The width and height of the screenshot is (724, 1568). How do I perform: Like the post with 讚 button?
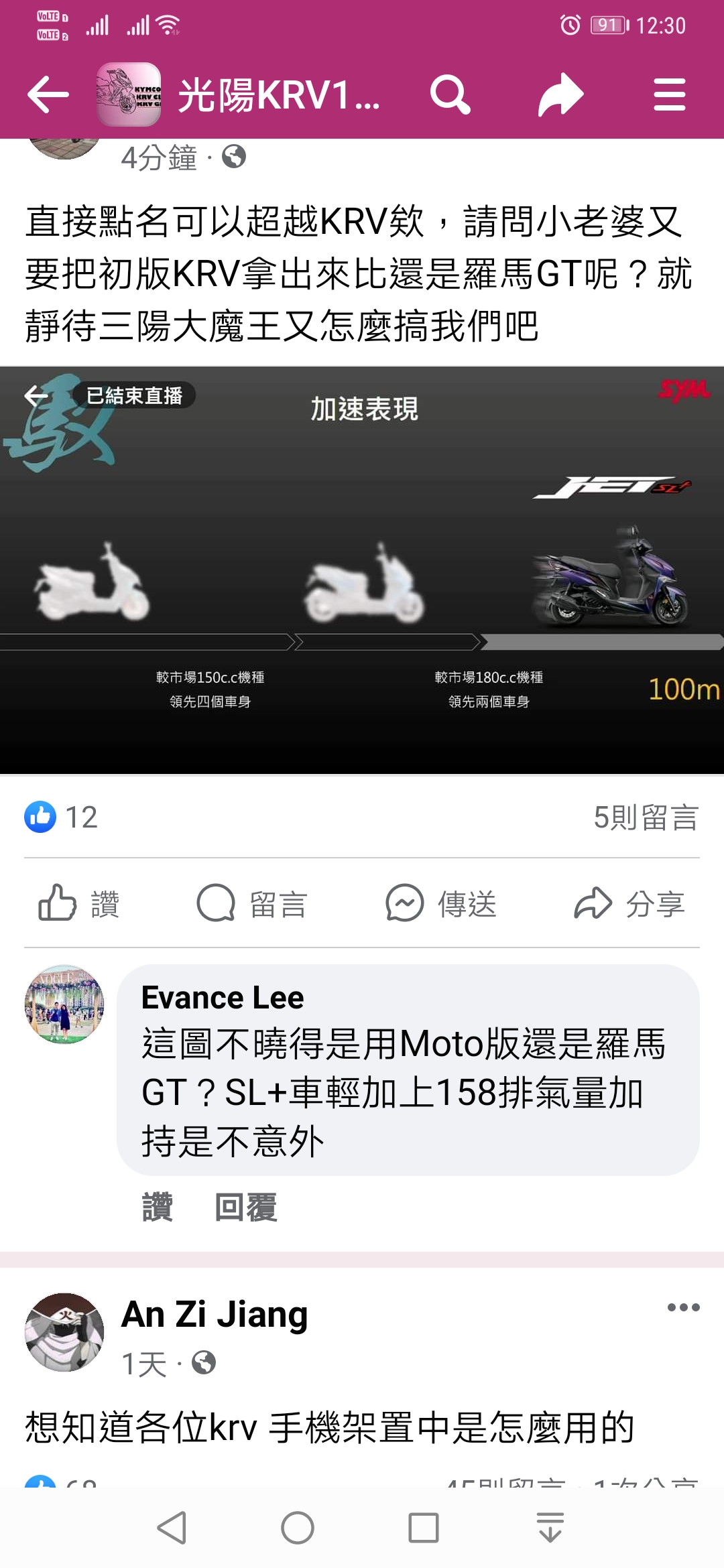(x=79, y=903)
